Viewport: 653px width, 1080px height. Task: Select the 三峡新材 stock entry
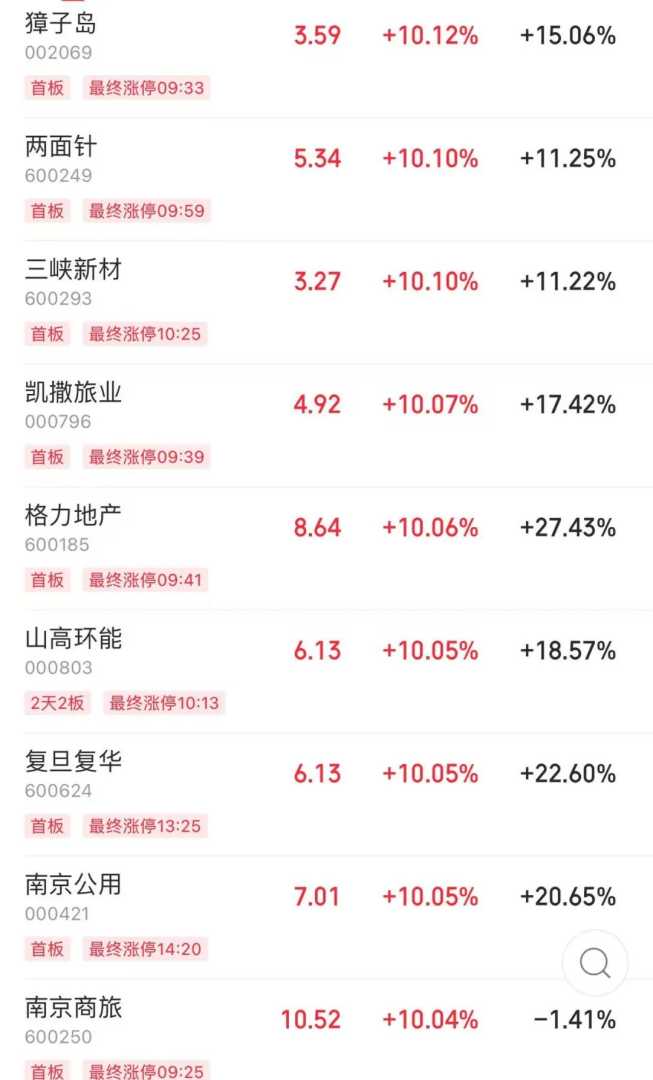73,269
